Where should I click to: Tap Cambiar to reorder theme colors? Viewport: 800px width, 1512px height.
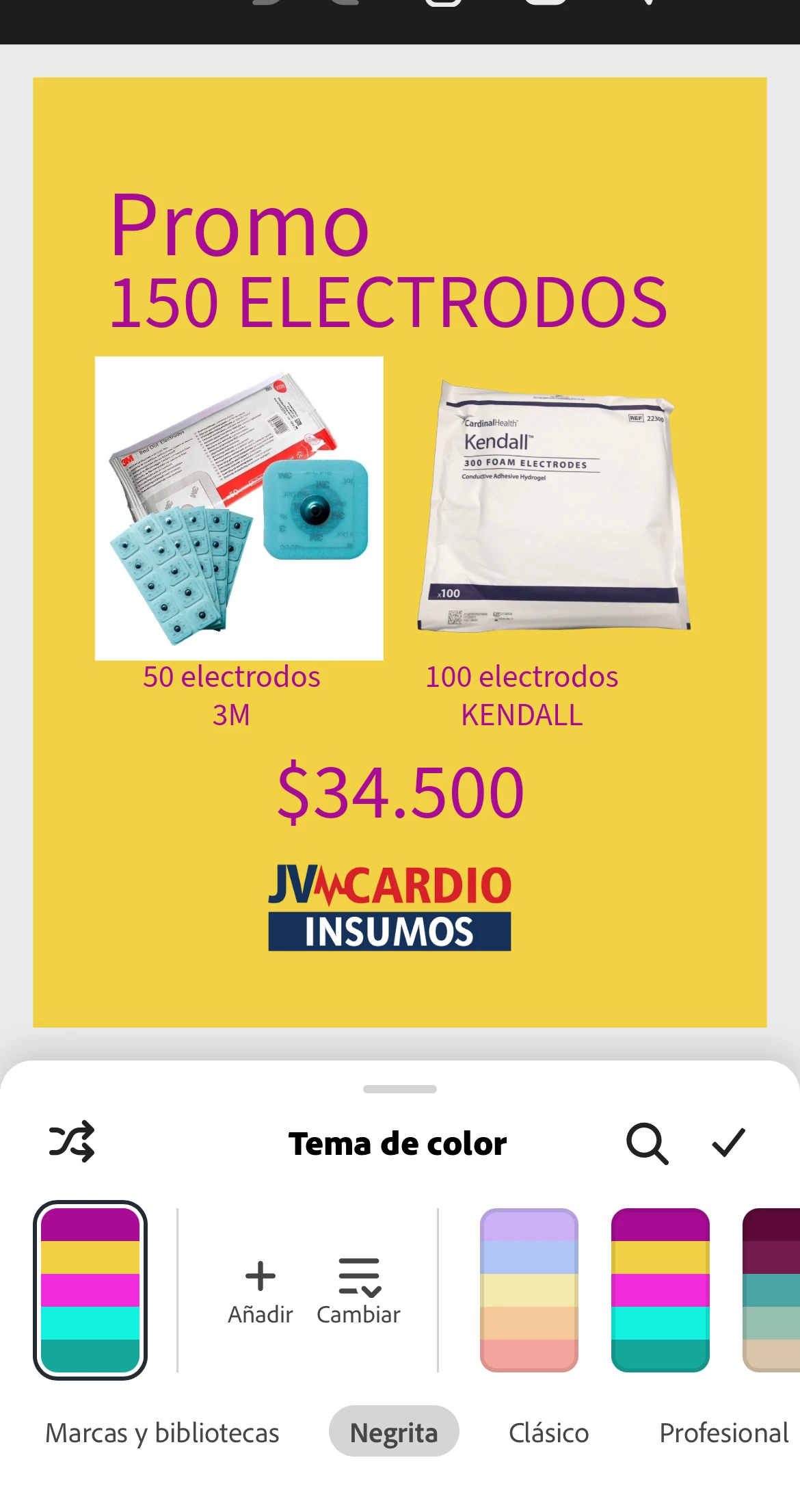tap(359, 1290)
